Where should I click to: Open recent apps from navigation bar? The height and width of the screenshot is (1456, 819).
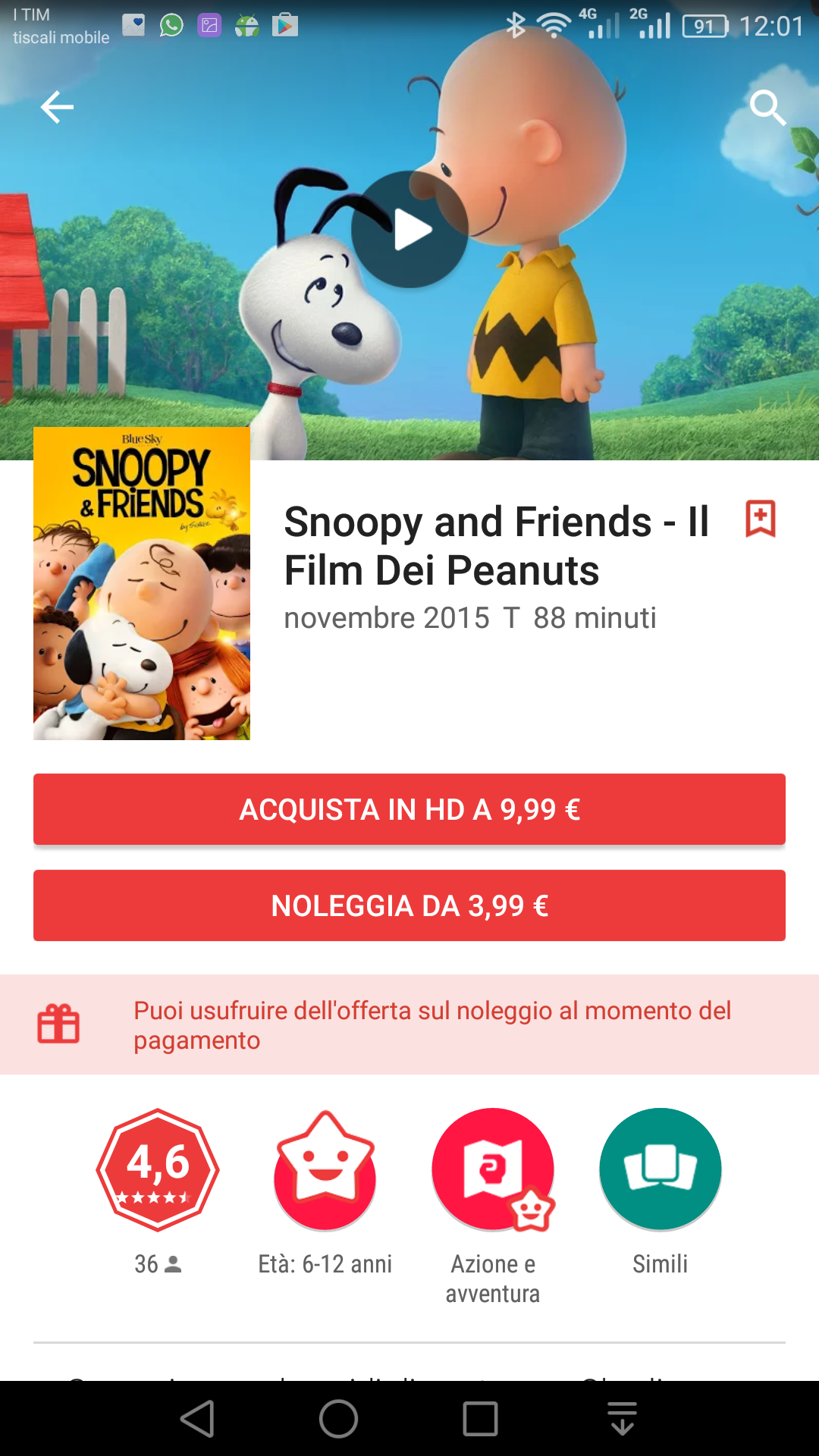[x=480, y=1418]
